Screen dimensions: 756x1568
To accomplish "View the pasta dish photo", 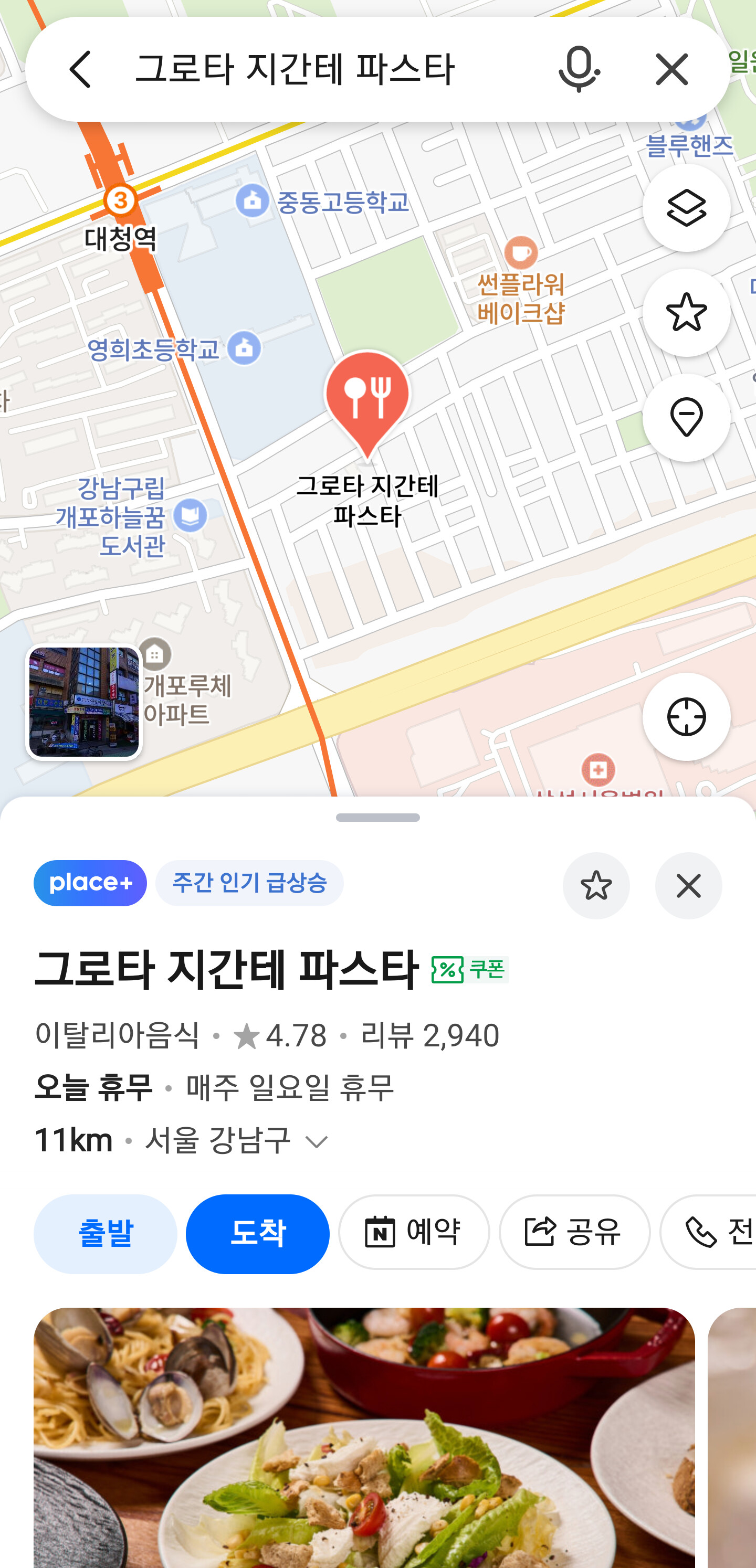I will 364,1436.
